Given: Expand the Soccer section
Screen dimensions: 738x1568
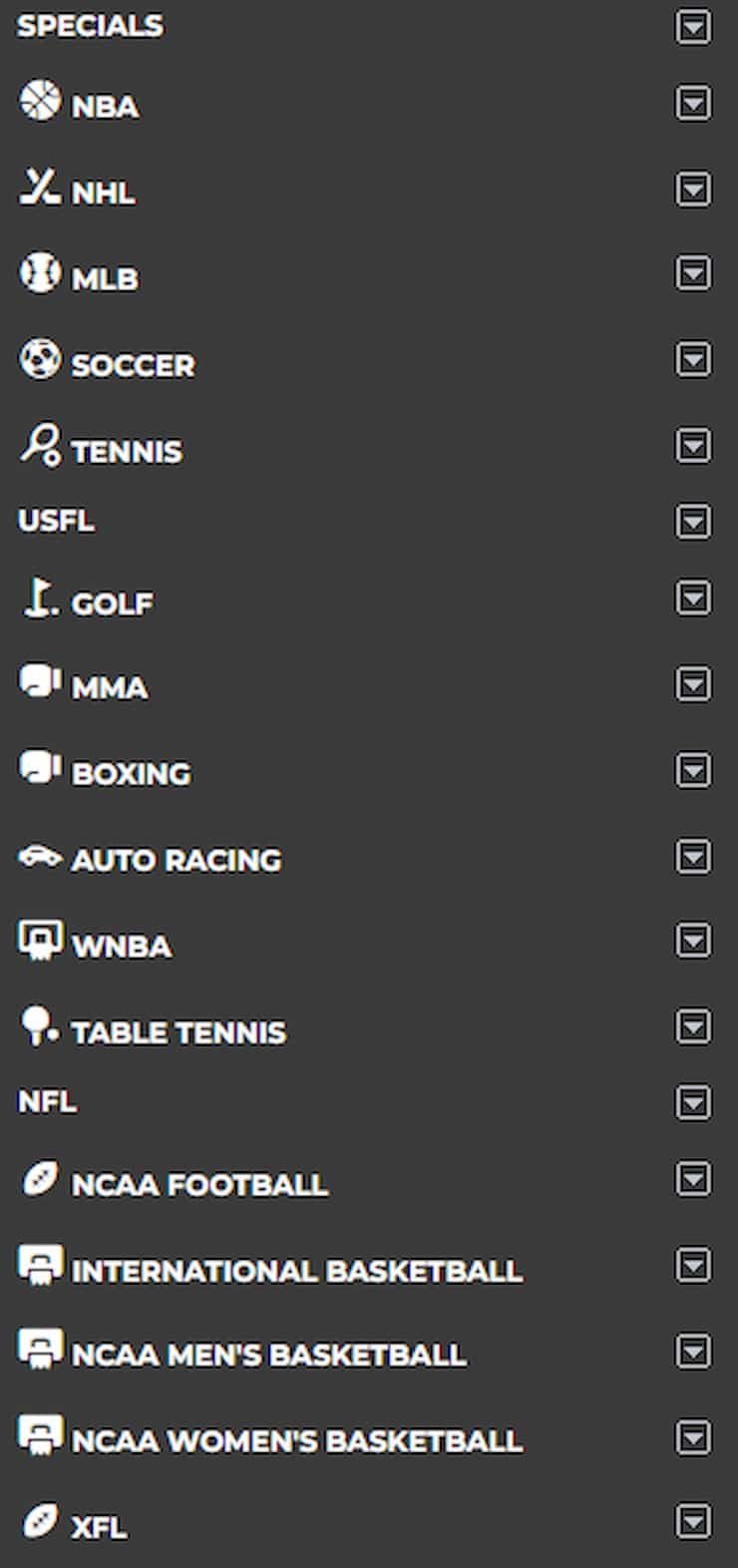Looking at the screenshot, I should pos(693,359).
